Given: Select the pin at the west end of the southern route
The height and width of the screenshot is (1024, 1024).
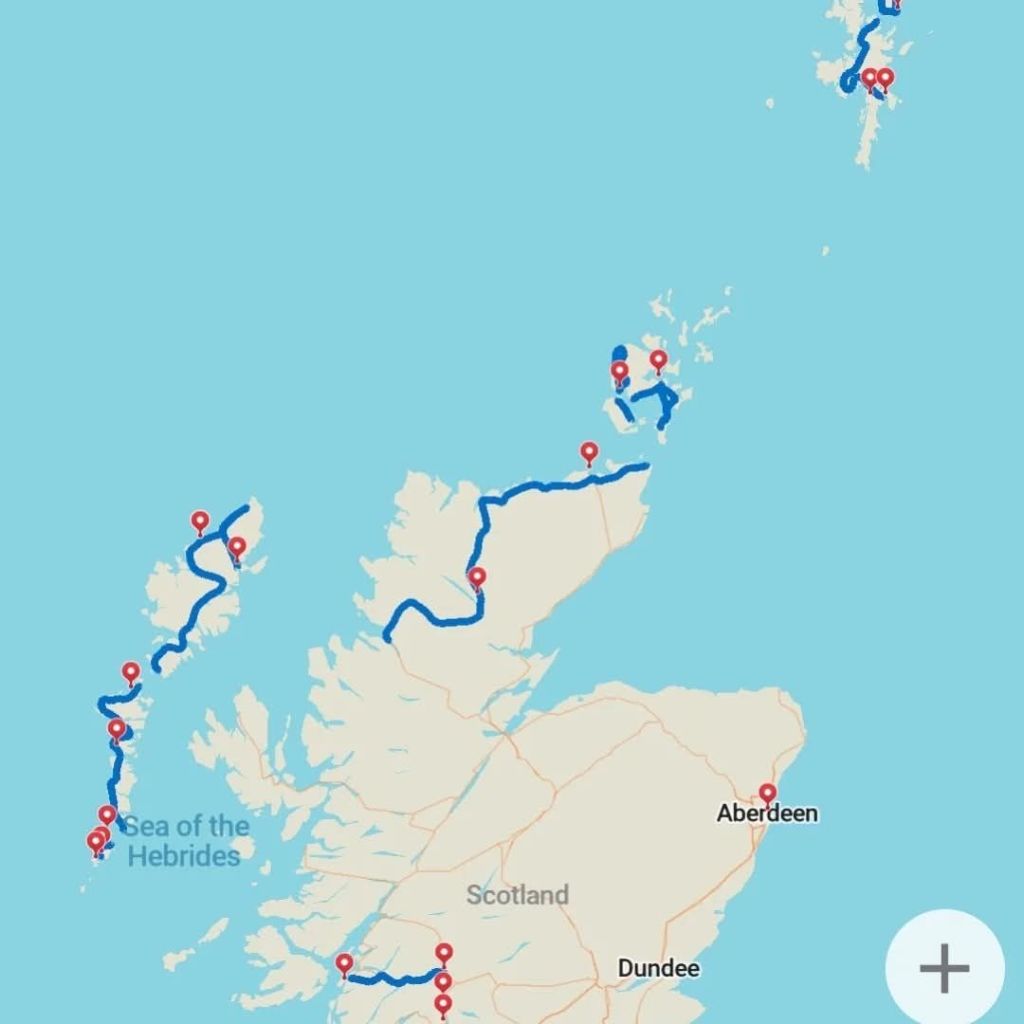Looking at the screenshot, I should point(344,963).
